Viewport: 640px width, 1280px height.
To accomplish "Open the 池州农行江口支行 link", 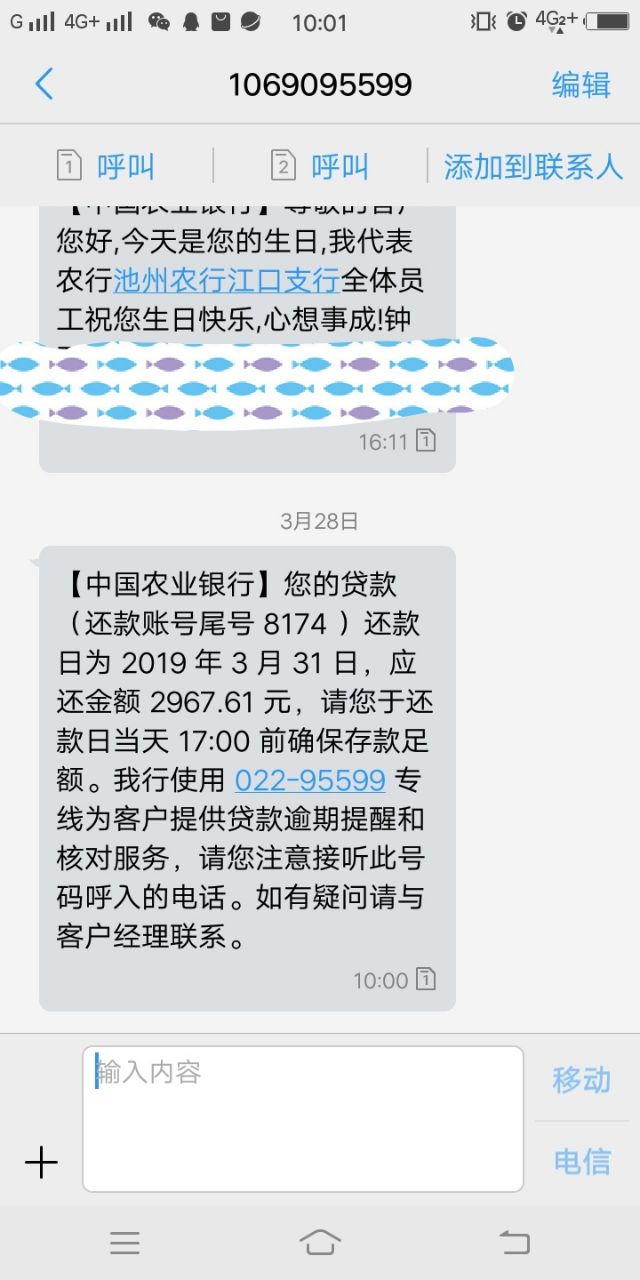I will (227, 279).
